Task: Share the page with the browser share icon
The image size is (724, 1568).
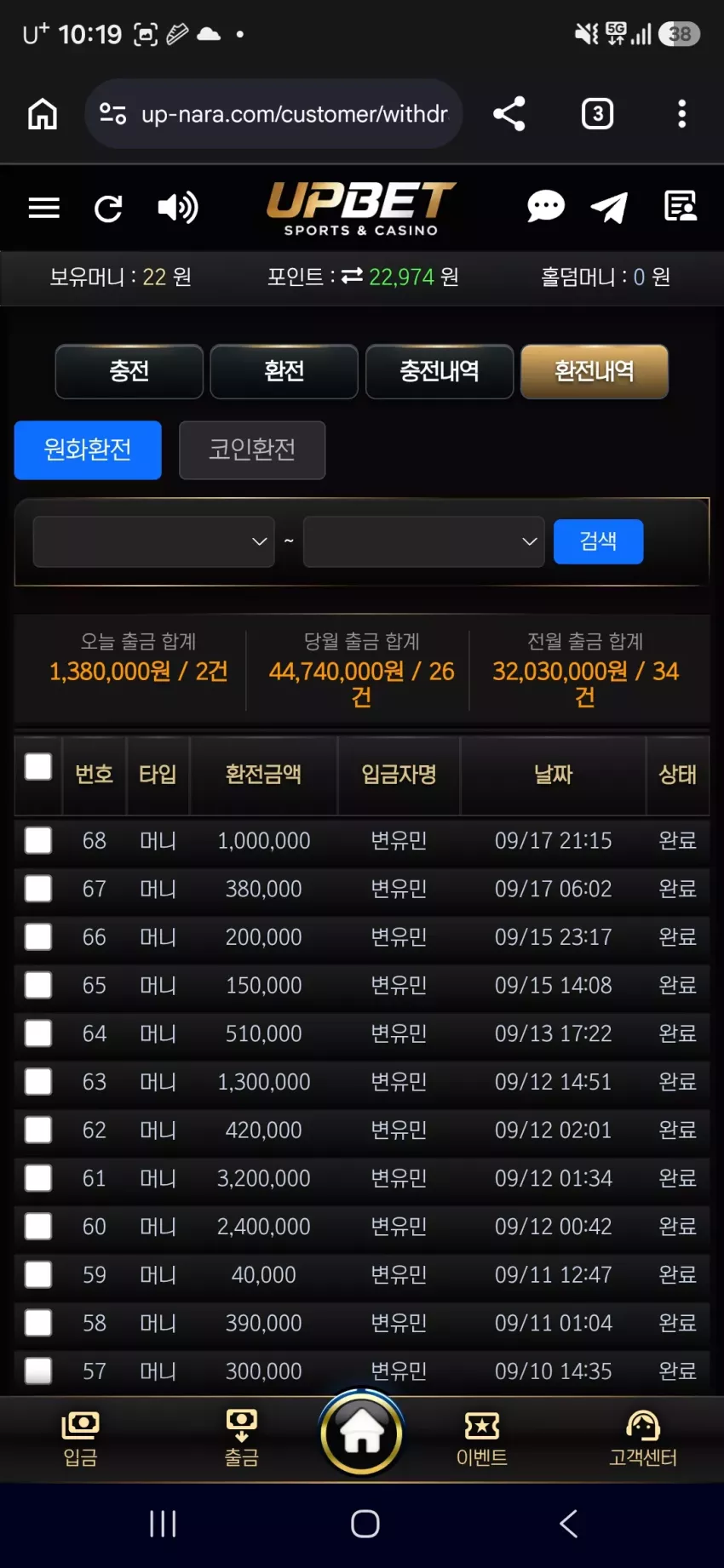Action: coord(509,113)
